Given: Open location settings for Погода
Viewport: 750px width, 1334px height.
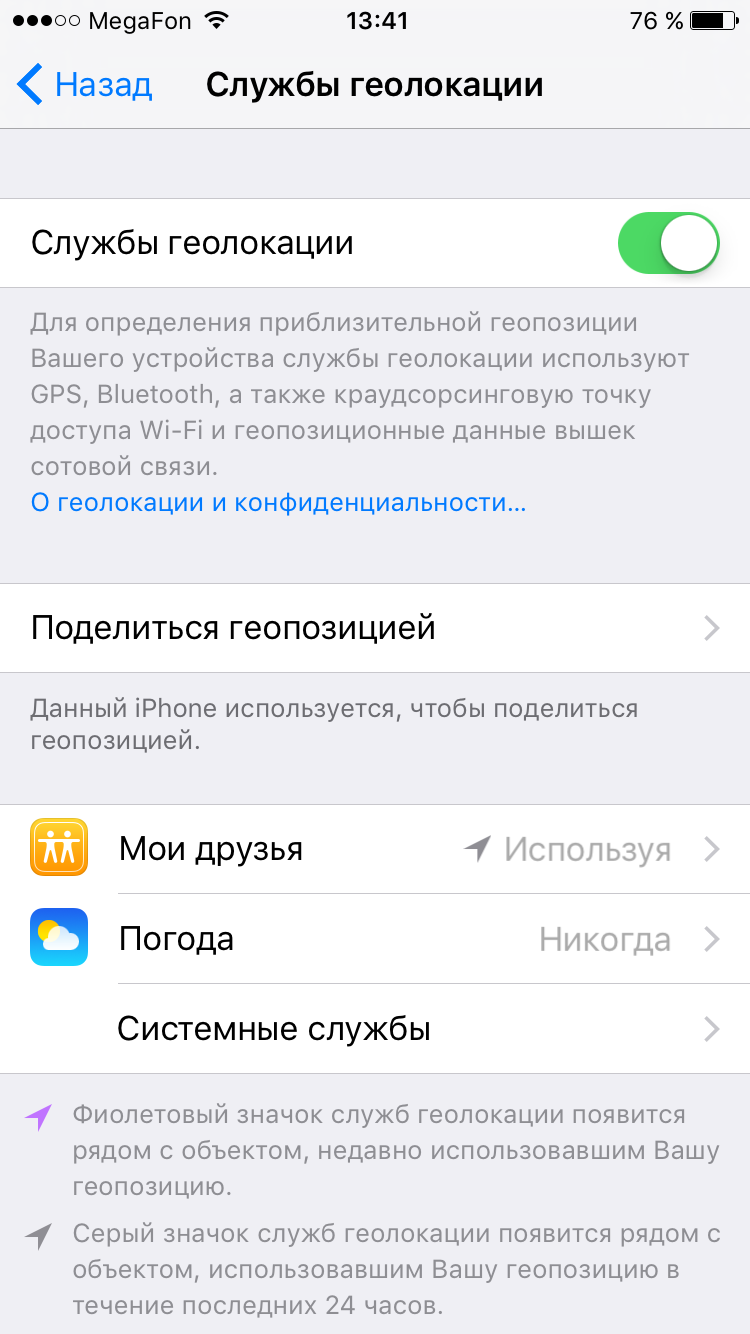Looking at the screenshot, I should coord(375,939).
